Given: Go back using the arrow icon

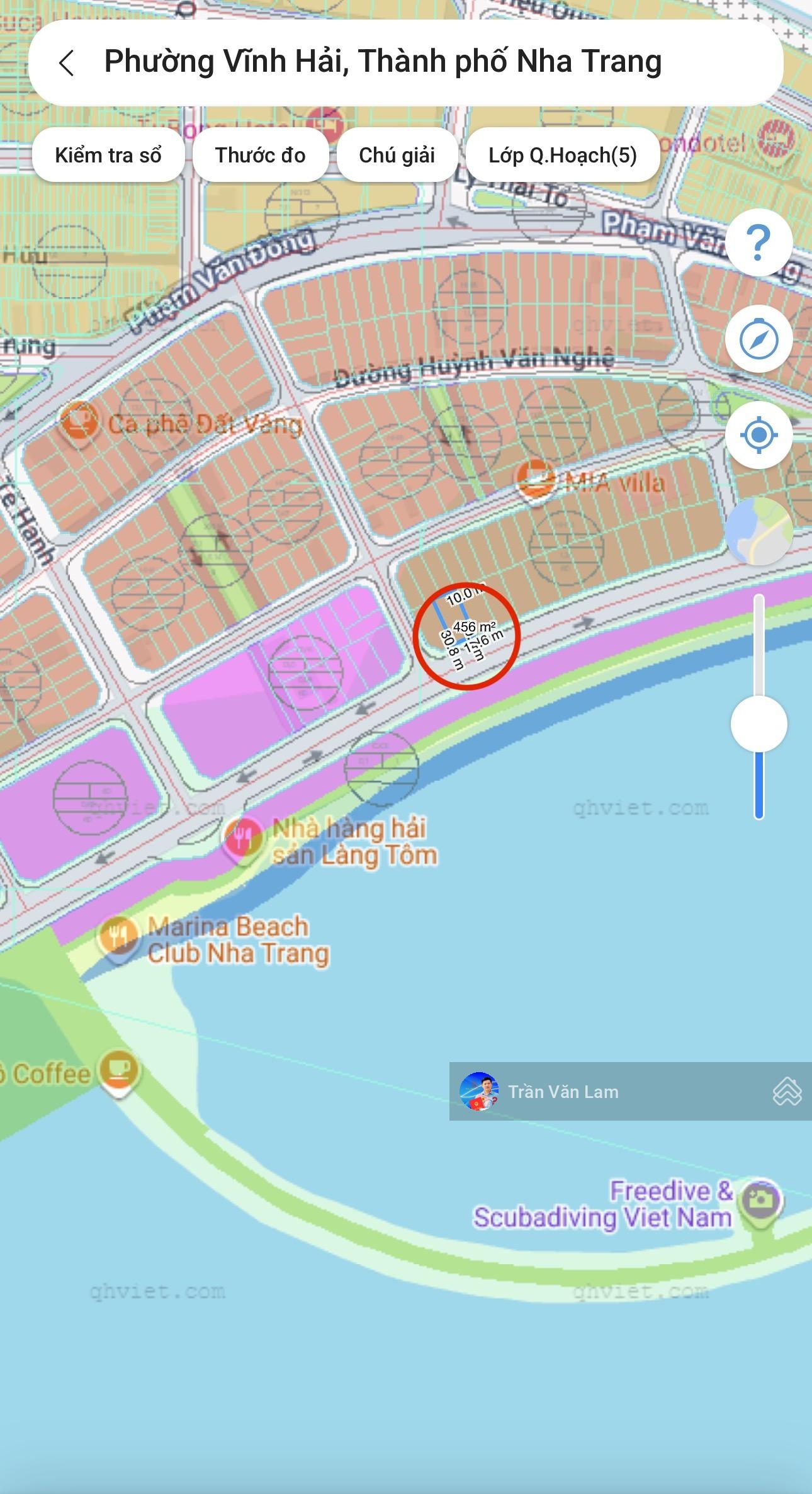Looking at the screenshot, I should click(x=66, y=63).
